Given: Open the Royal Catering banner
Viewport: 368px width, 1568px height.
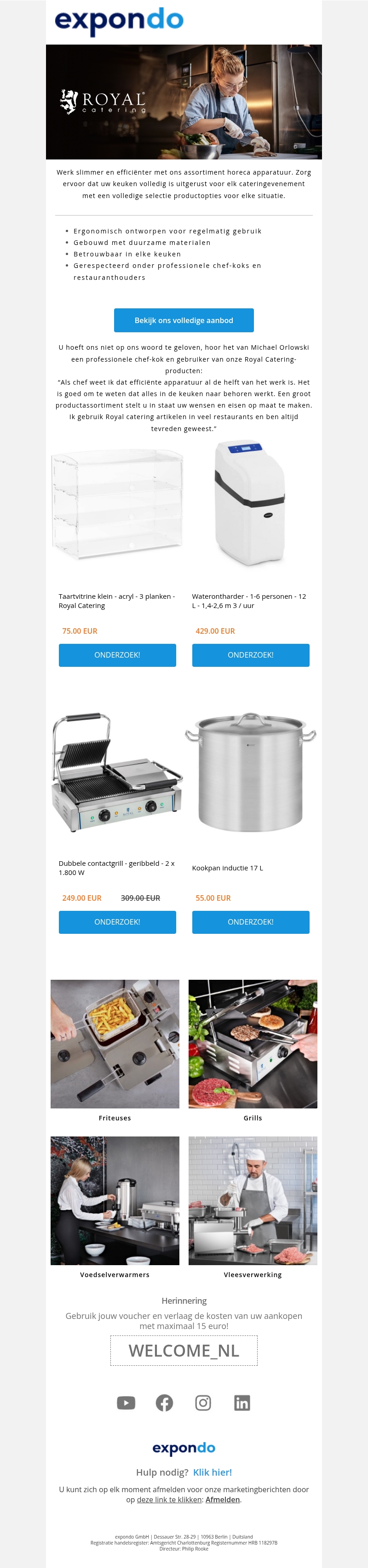Looking at the screenshot, I should coord(184,102).
